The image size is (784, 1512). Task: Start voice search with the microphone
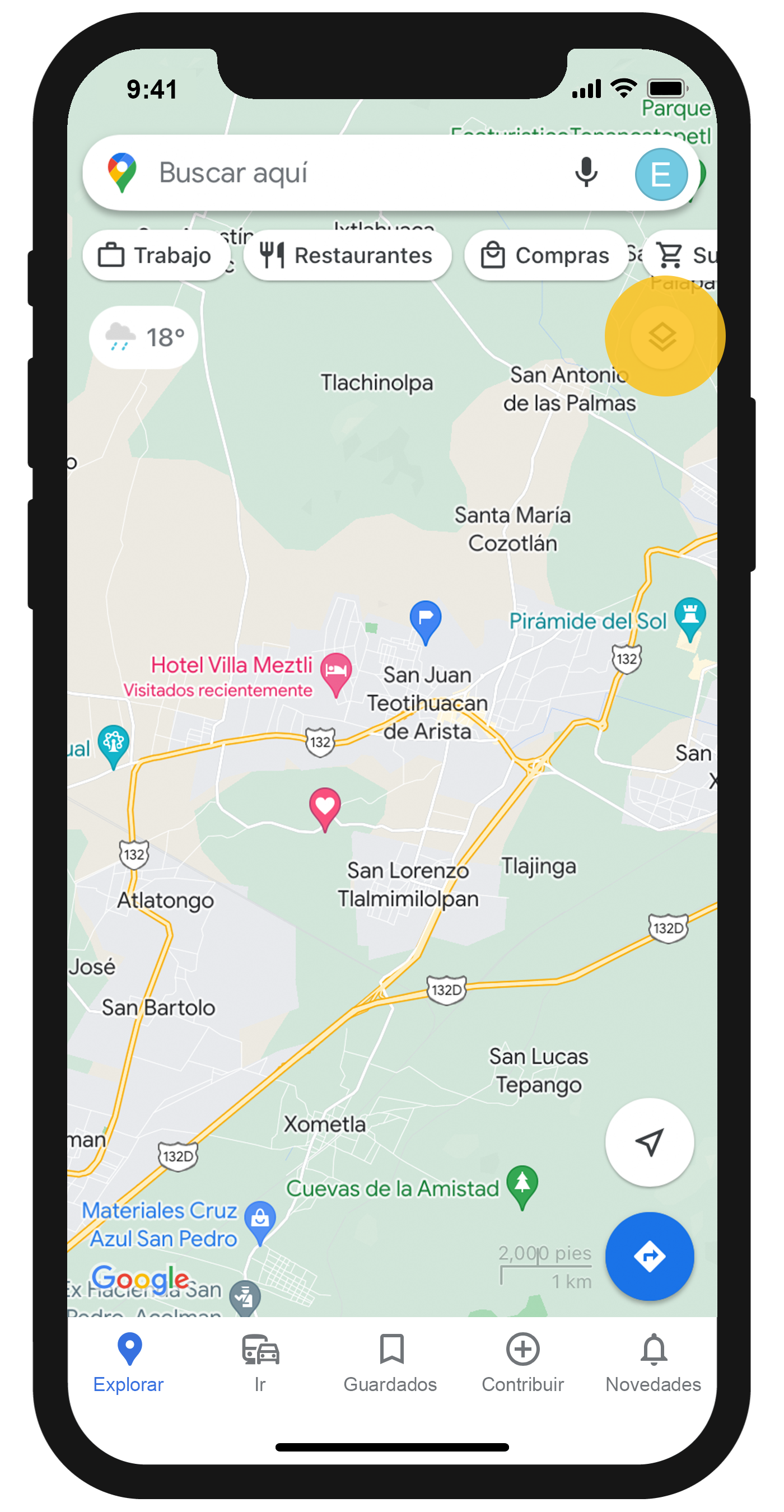[x=585, y=173]
